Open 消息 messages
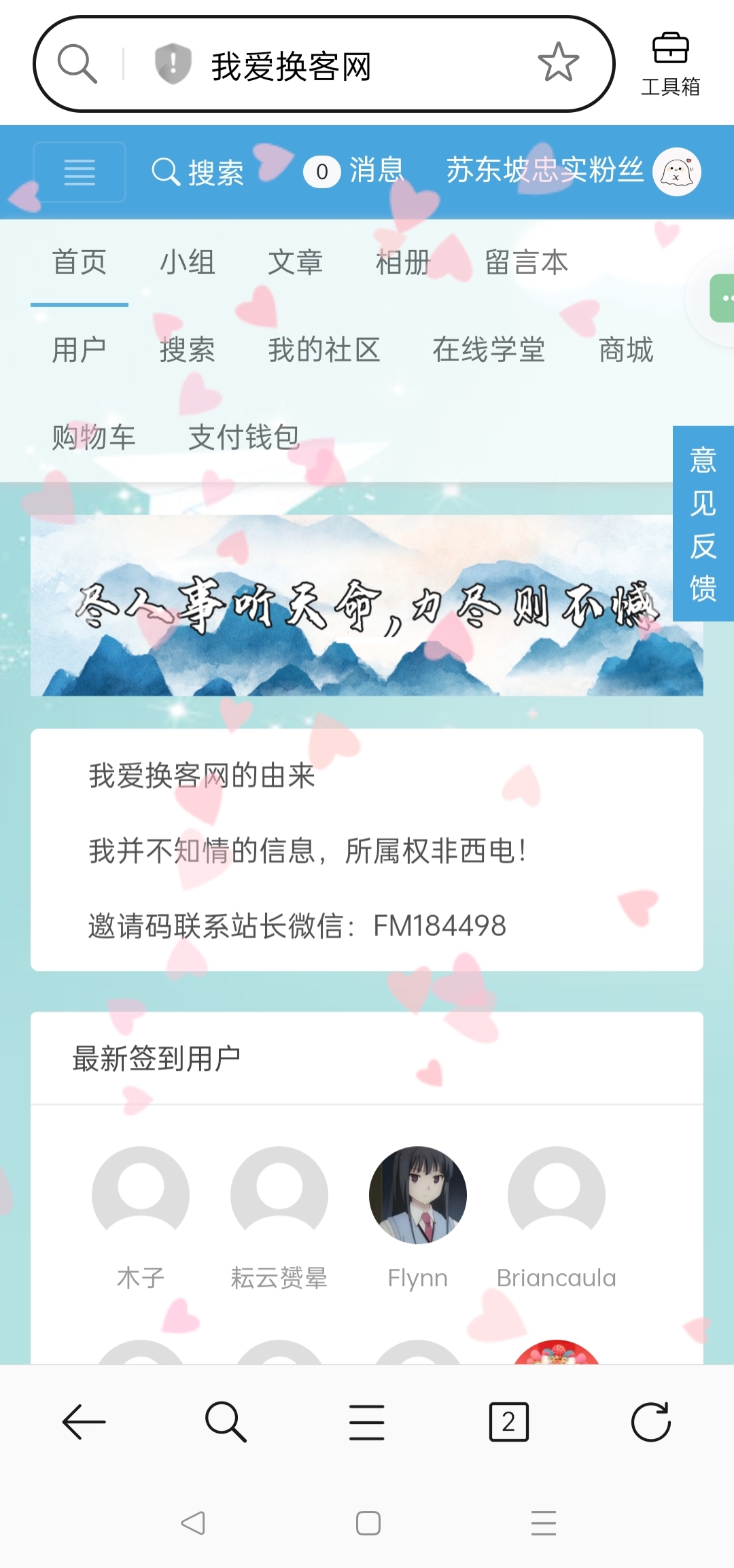 point(355,171)
